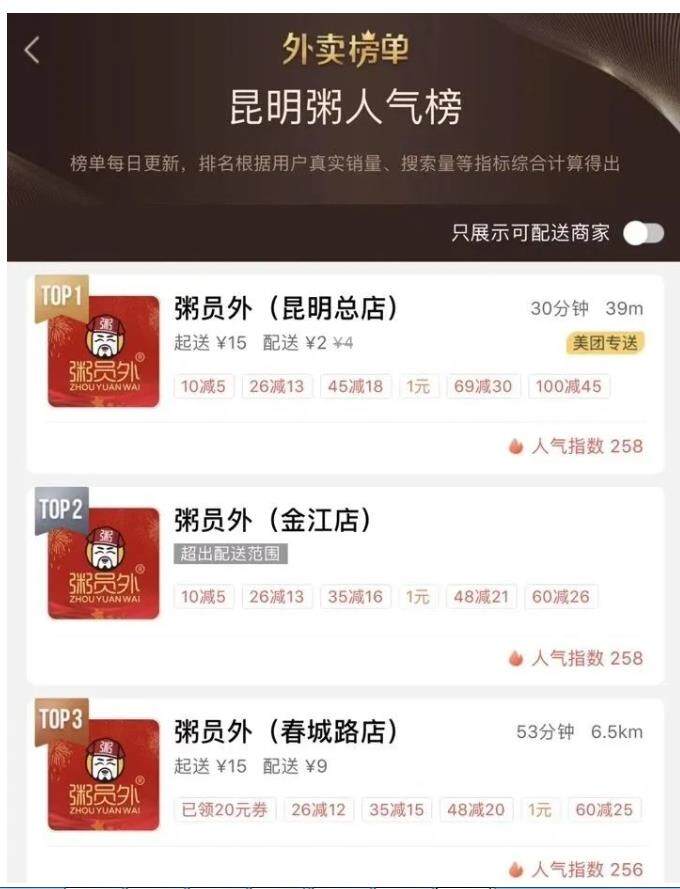Toggle 只展示可配送商家 switch on

[x=642, y=233]
